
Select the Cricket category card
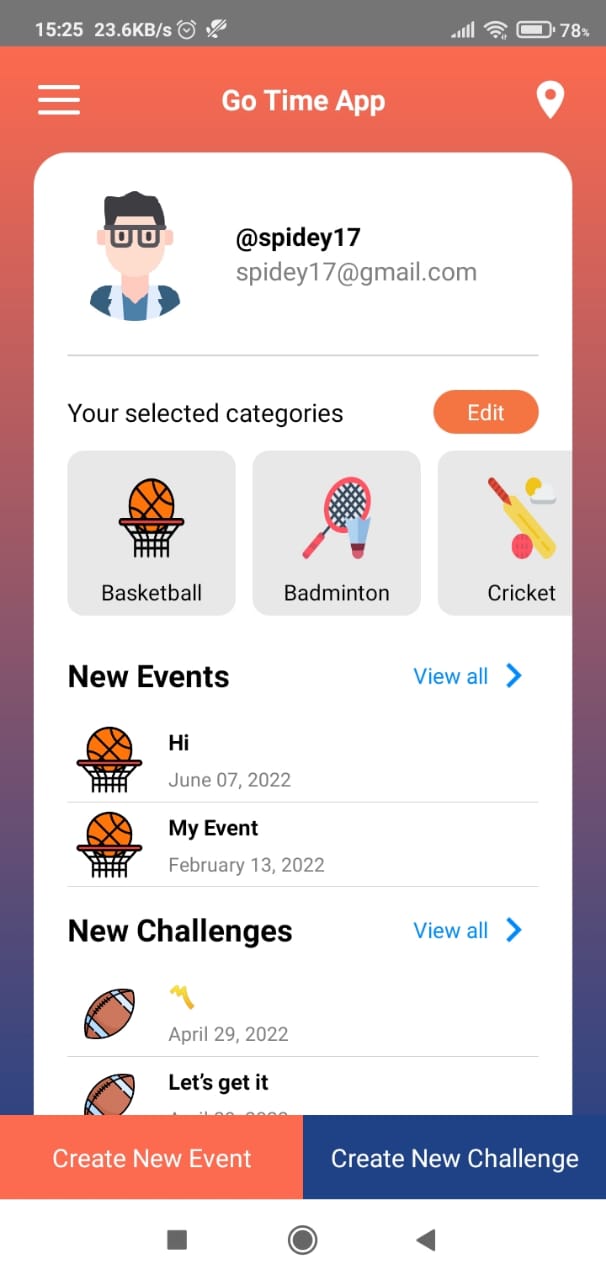505,533
